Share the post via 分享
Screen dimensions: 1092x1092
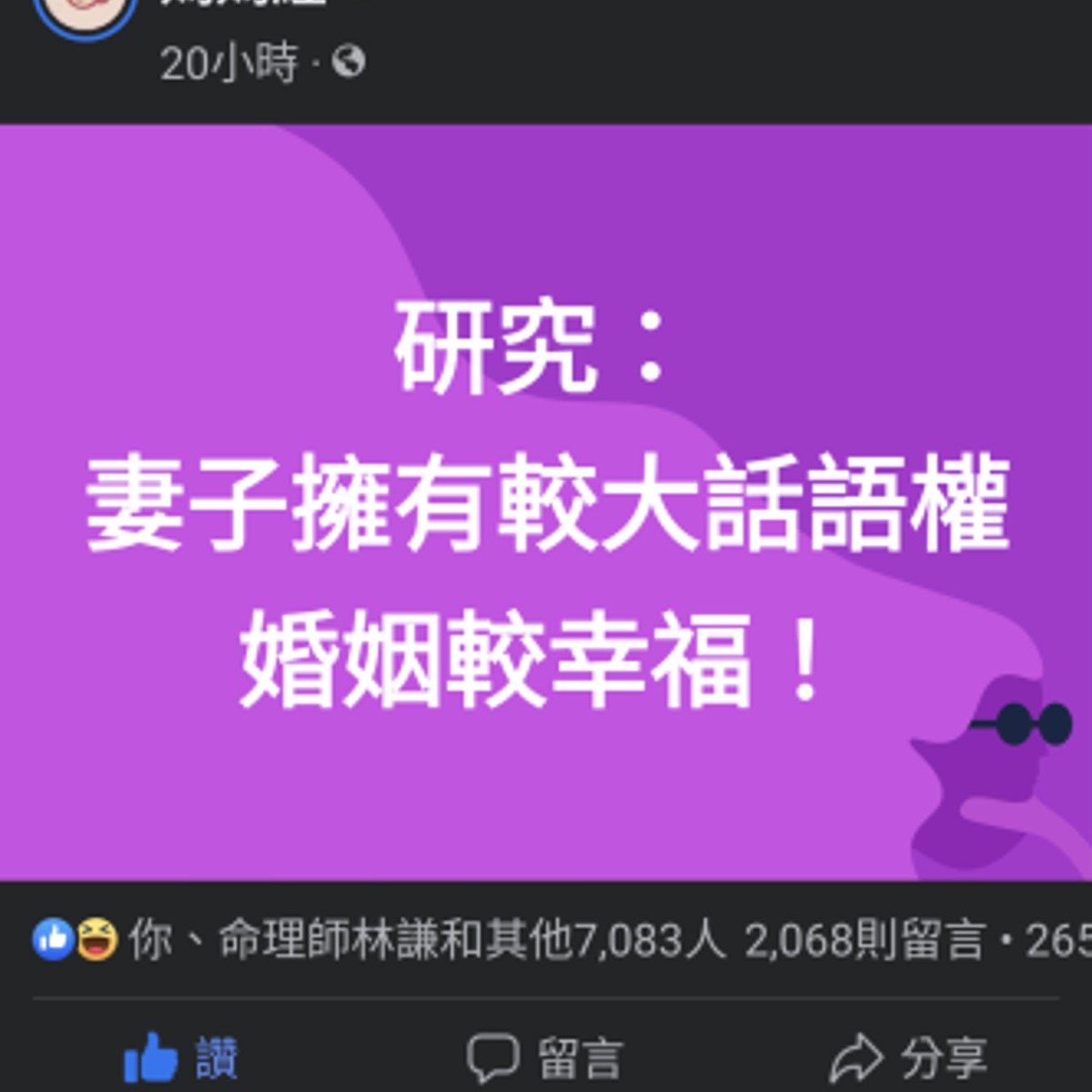(x=908, y=1058)
